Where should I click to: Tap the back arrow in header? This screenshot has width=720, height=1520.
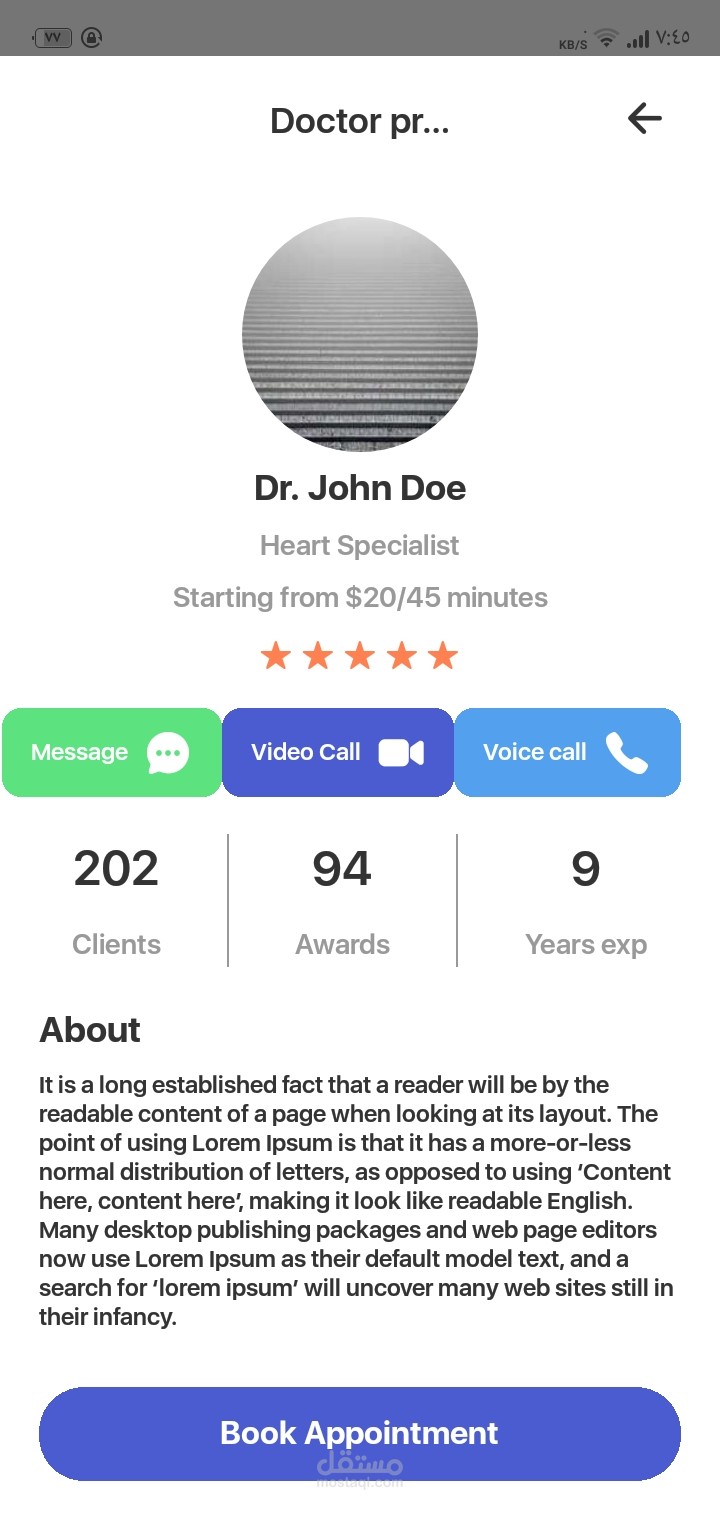click(x=645, y=119)
